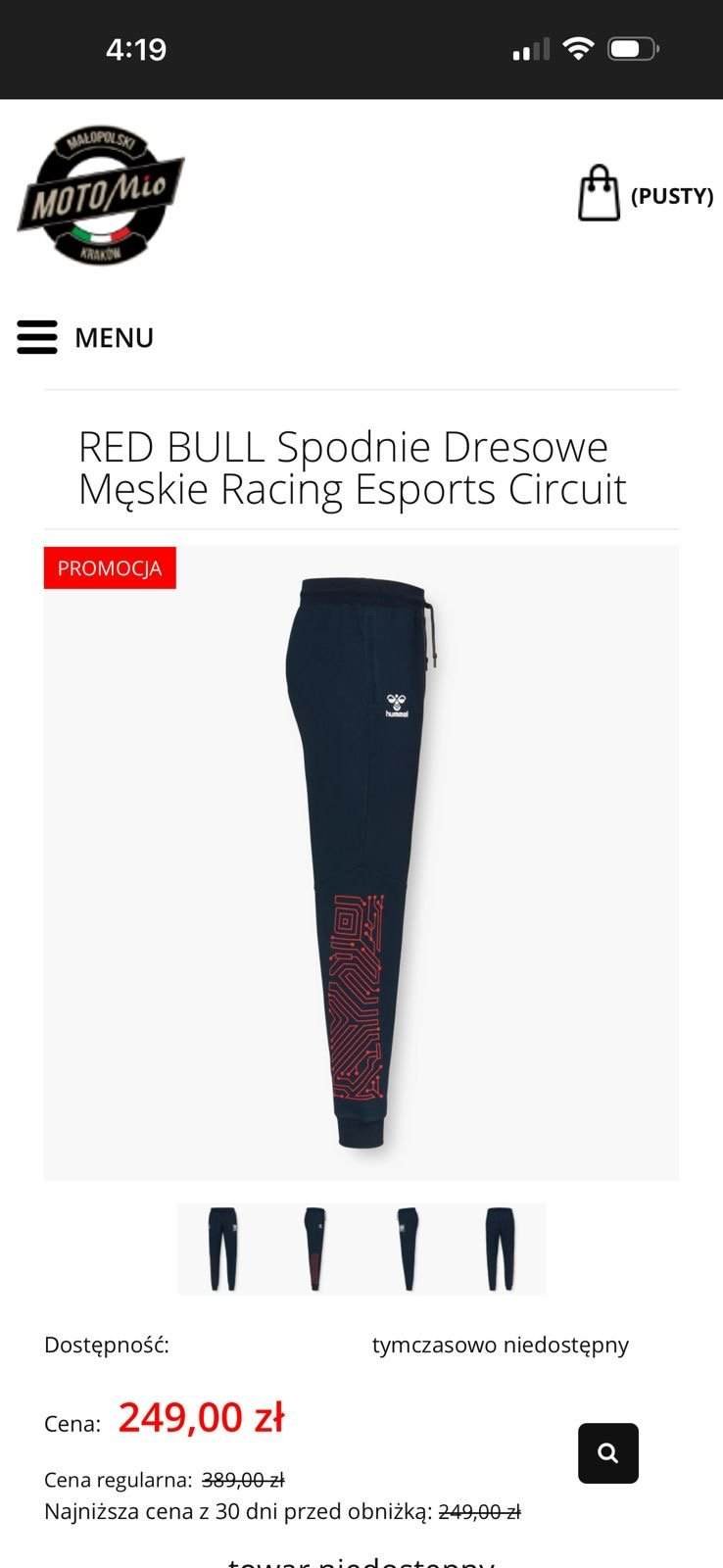
Task: Enlarge the main sweatpants product image
Action: tap(361, 862)
